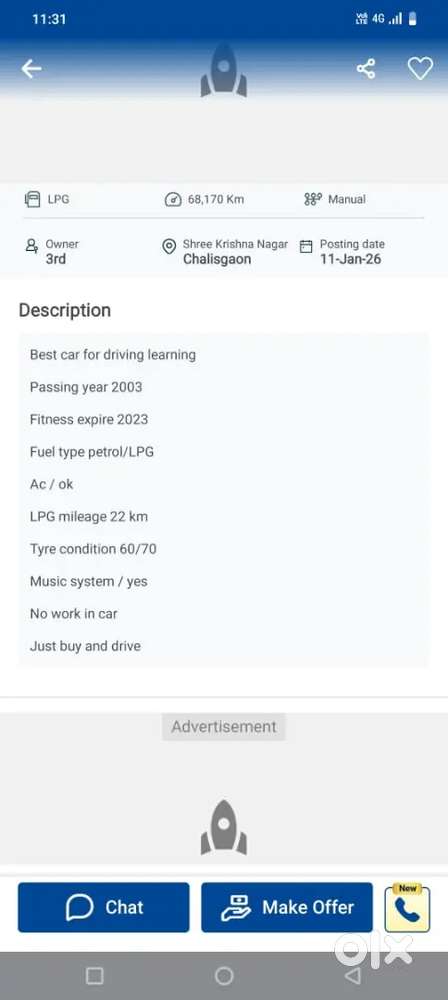This screenshot has width=448, height=1000.
Task: Tap the system home button
Action: pos(224,975)
